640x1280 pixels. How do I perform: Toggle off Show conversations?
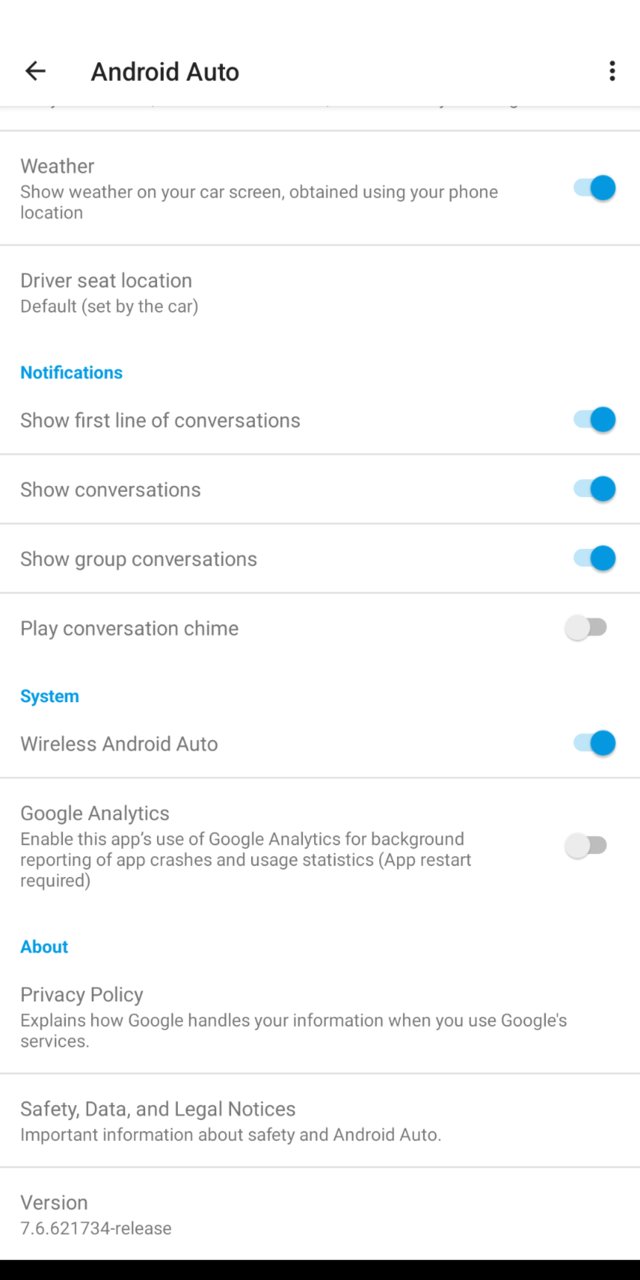(x=594, y=489)
